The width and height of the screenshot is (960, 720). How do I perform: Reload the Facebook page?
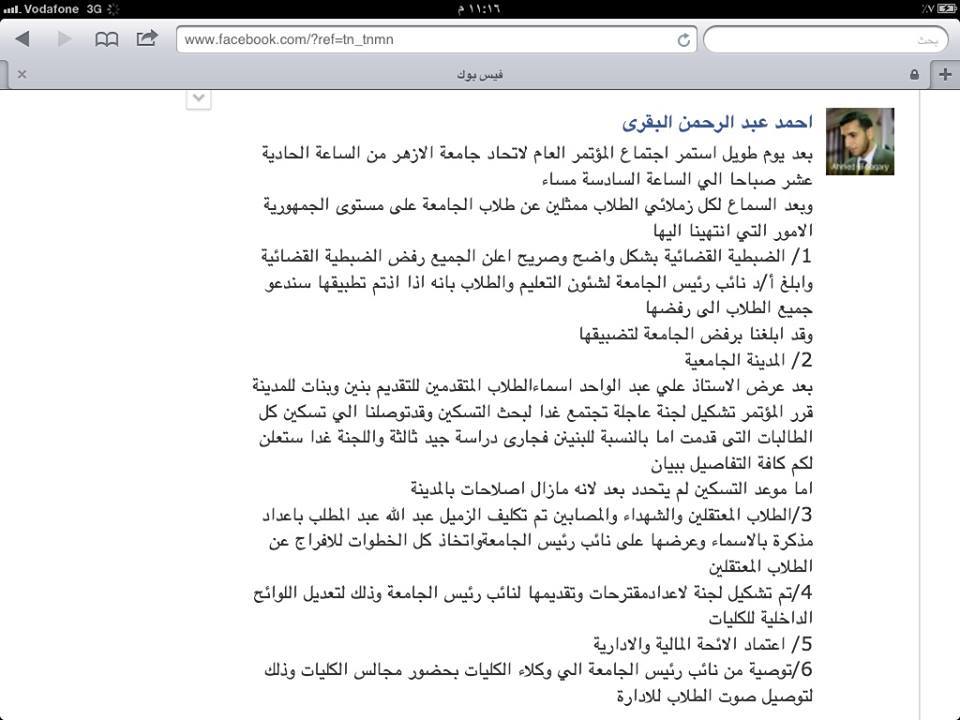(x=684, y=40)
